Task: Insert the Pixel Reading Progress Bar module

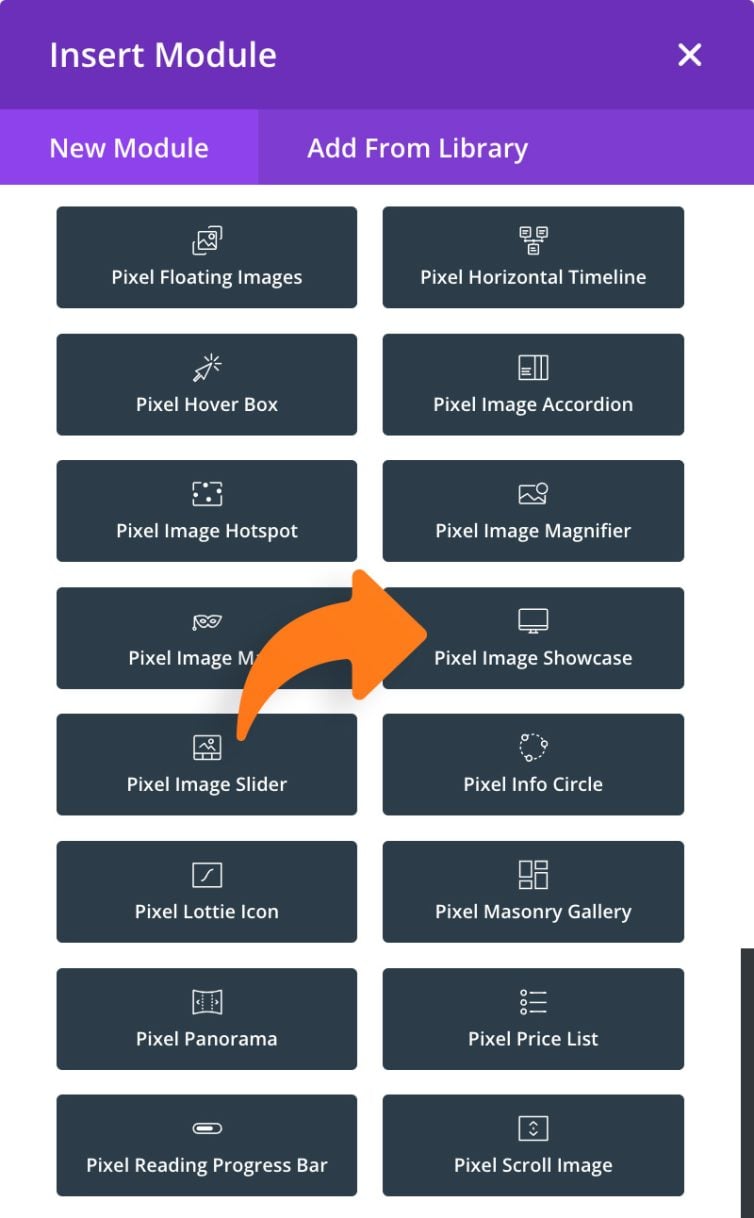Action: click(x=206, y=1145)
